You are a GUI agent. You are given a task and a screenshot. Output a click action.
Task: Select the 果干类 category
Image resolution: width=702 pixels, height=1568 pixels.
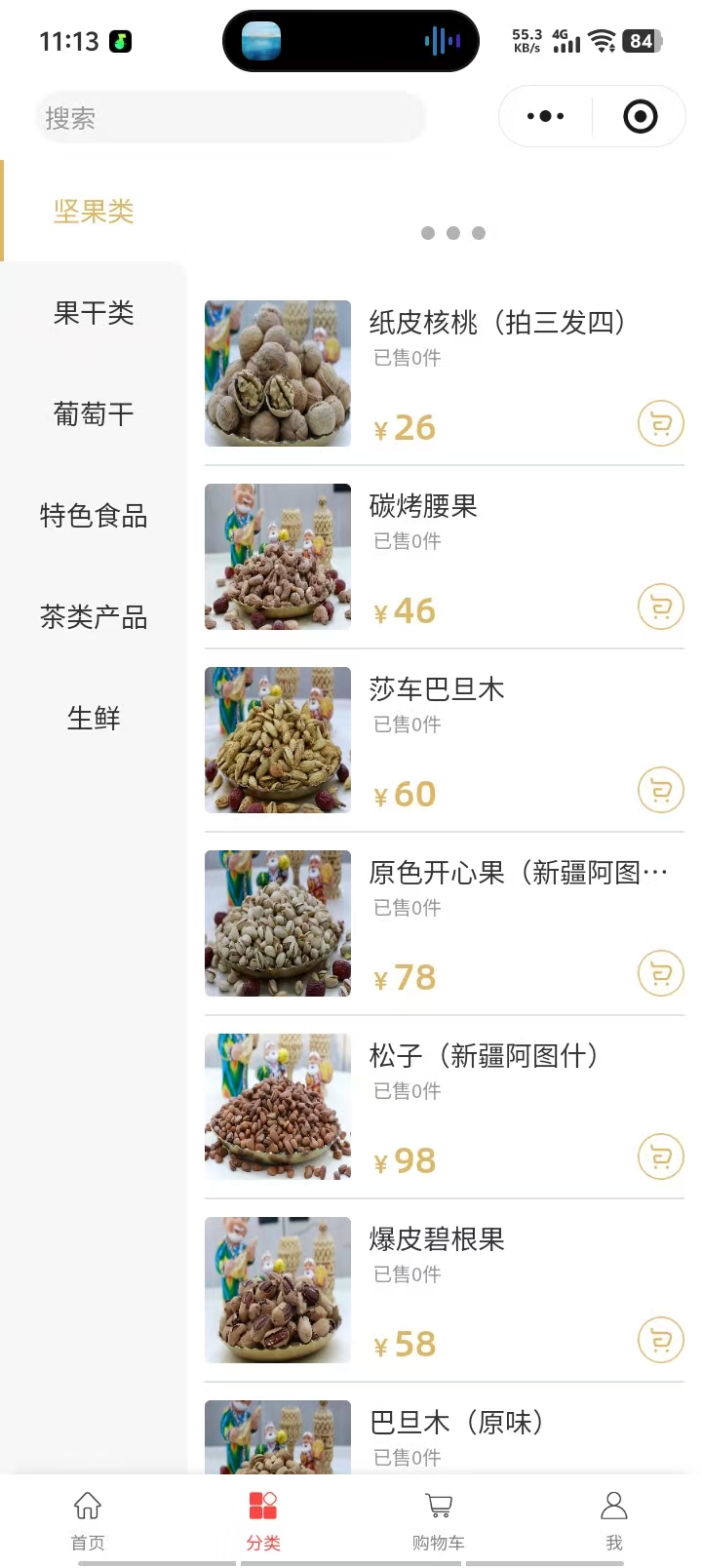tap(94, 313)
